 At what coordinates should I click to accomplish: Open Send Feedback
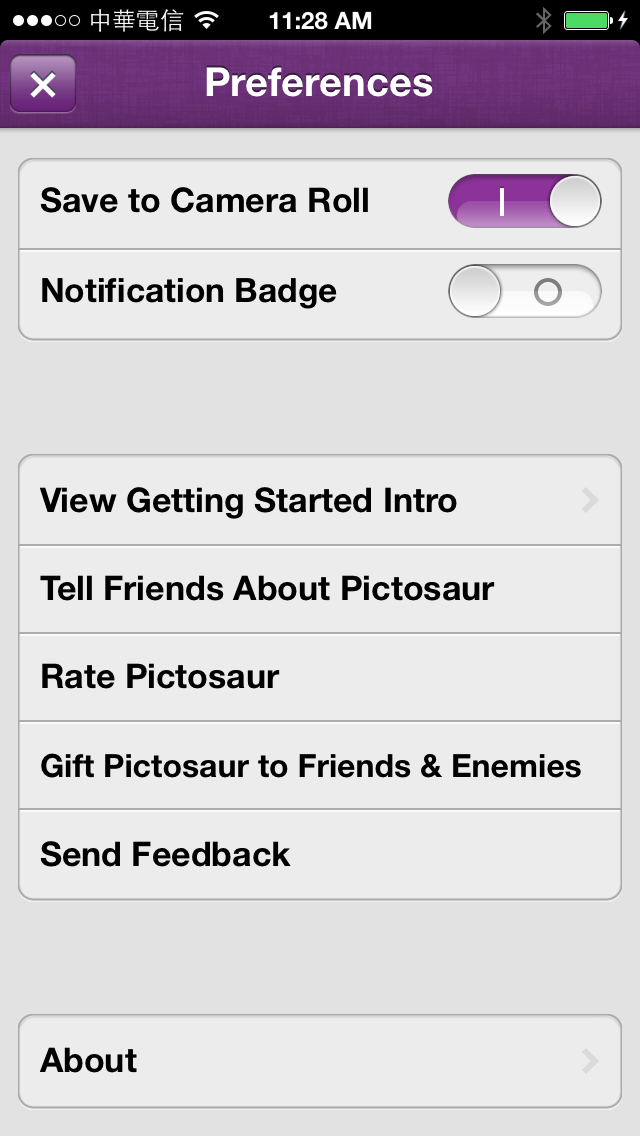coord(320,855)
